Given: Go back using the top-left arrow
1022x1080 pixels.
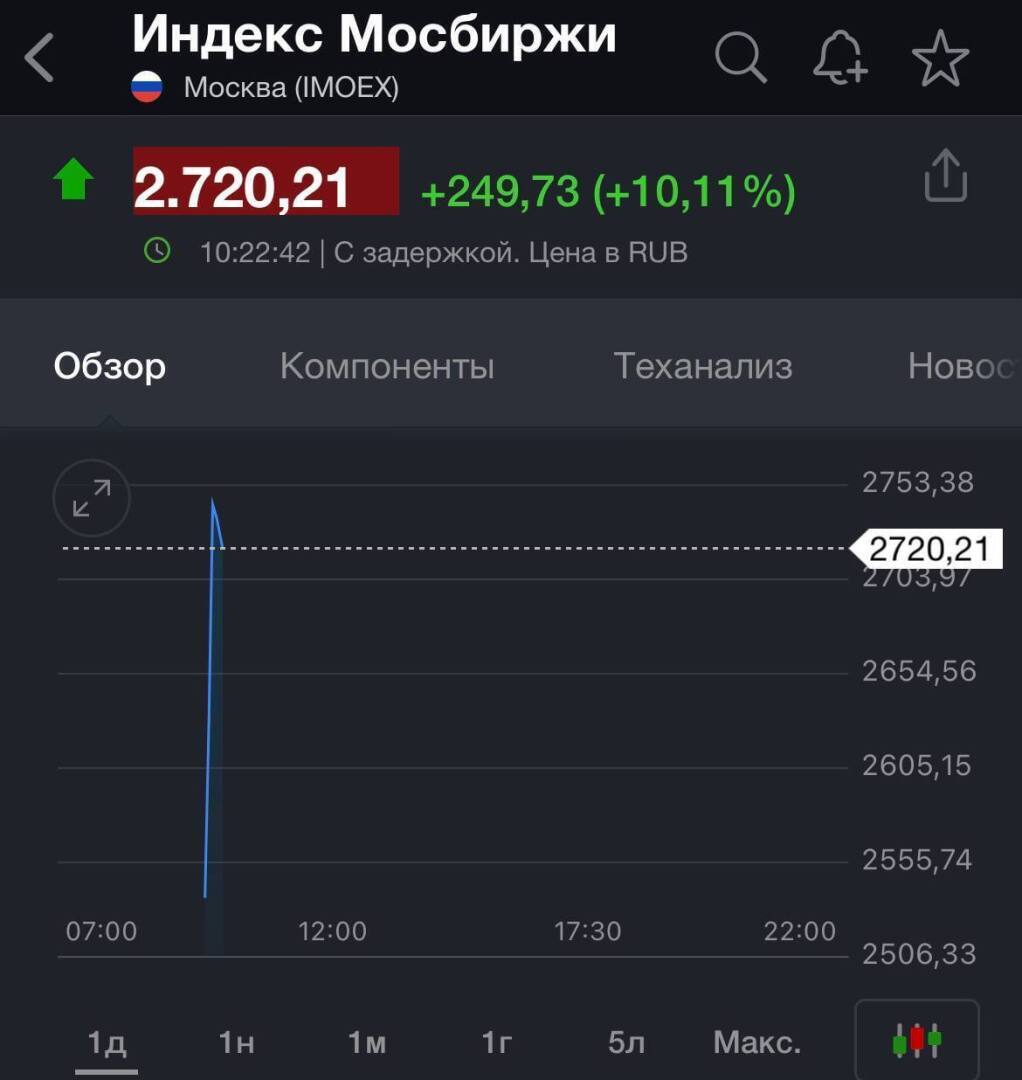Looking at the screenshot, I should [40, 58].
